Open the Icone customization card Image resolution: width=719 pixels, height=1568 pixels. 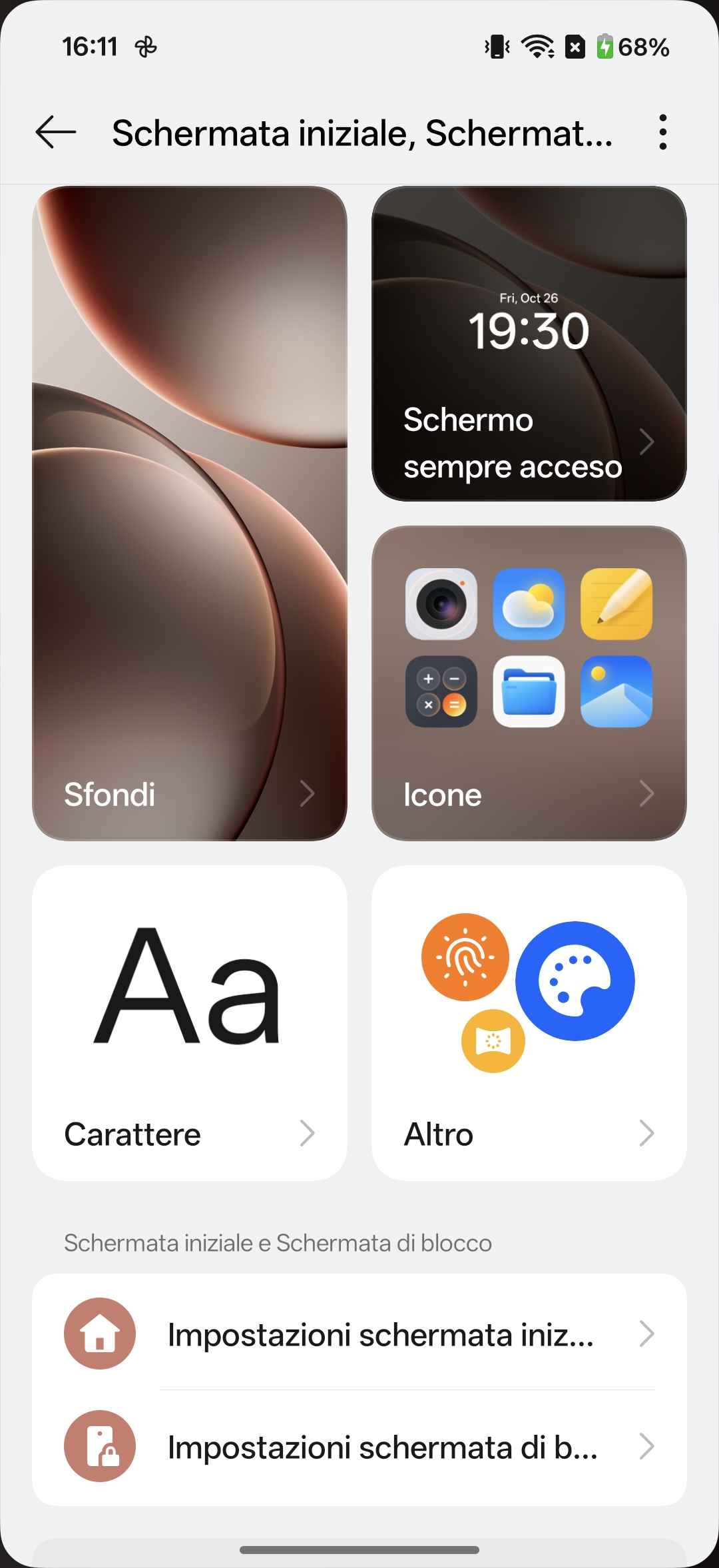click(x=529, y=683)
